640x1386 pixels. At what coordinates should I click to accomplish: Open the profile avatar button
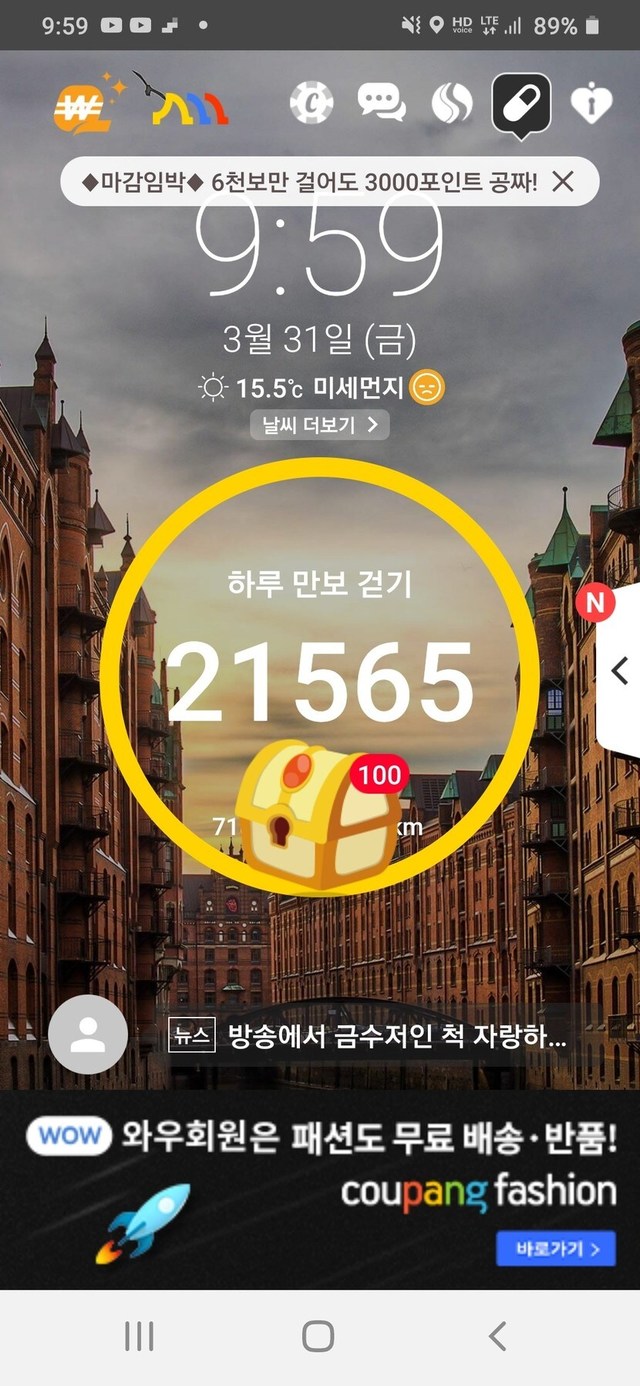[88, 1035]
